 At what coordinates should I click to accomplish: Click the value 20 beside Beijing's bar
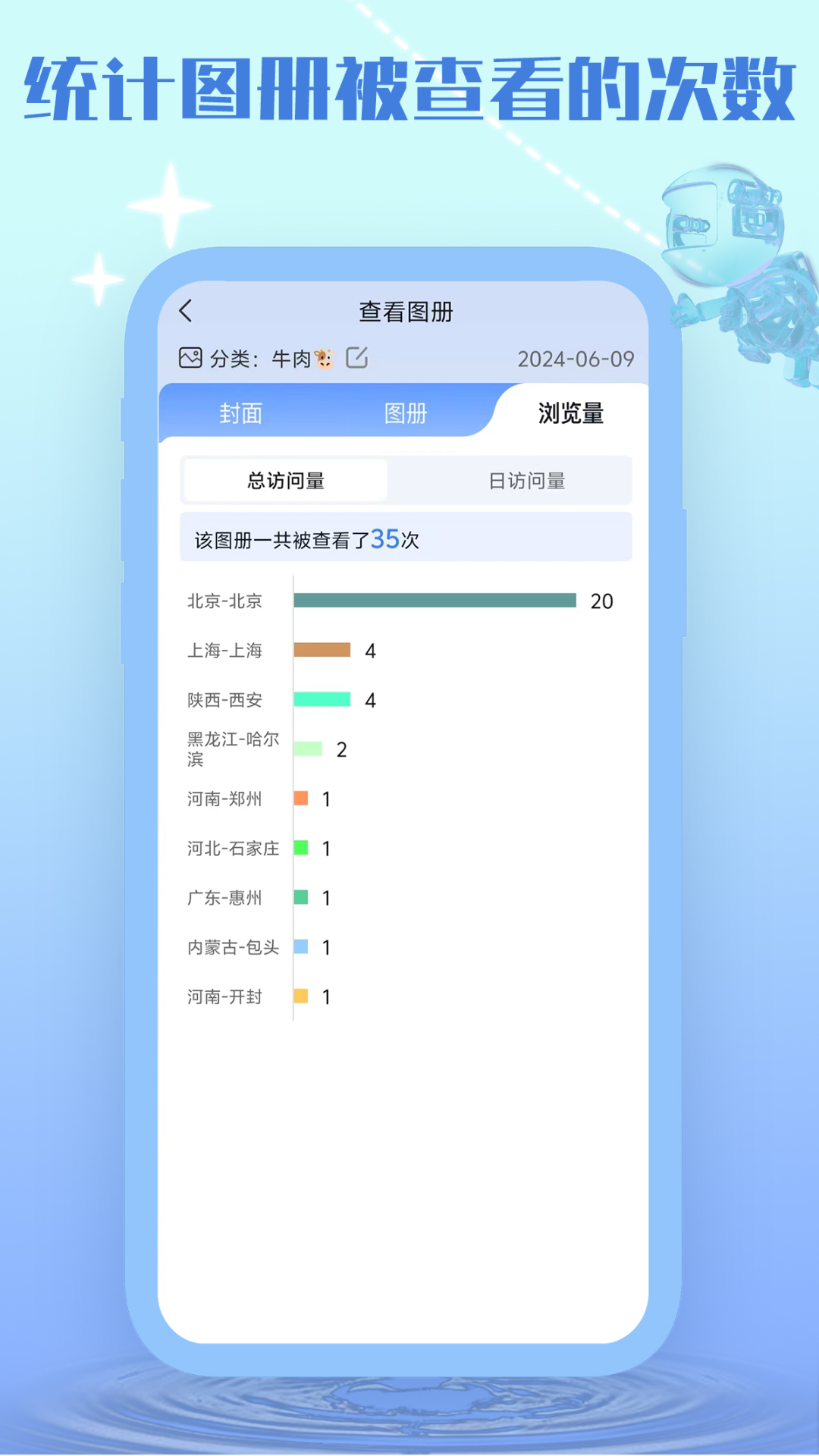(601, 601)
